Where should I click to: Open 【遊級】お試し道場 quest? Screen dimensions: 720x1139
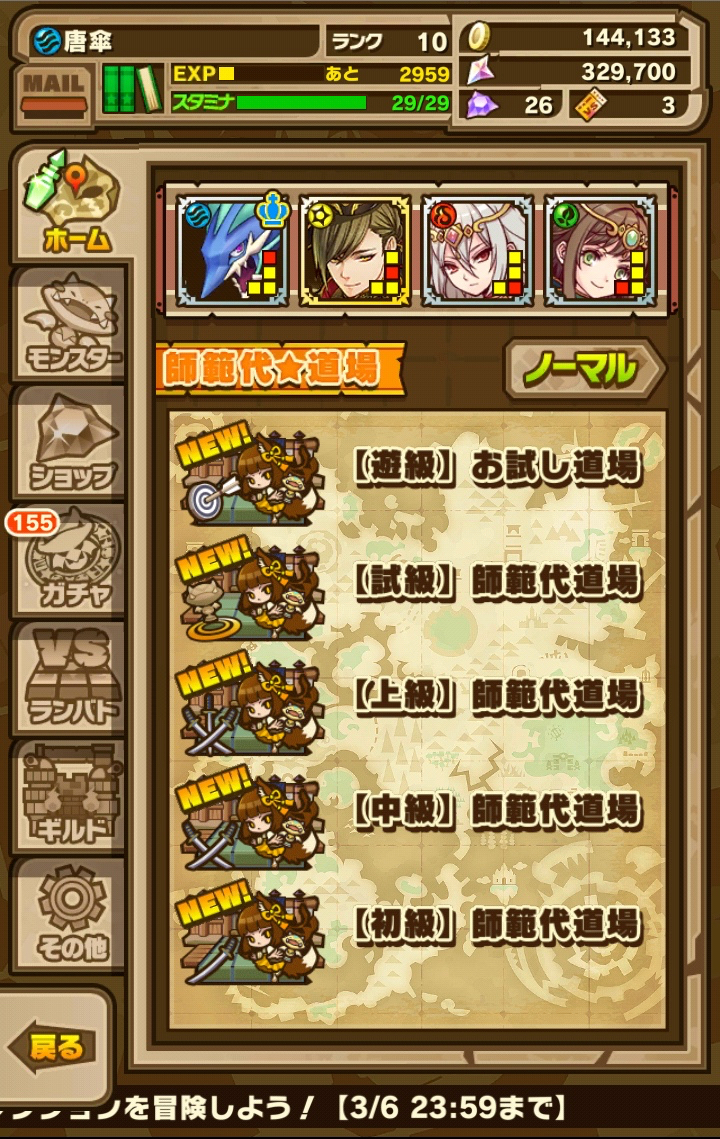tap(418, 468)
